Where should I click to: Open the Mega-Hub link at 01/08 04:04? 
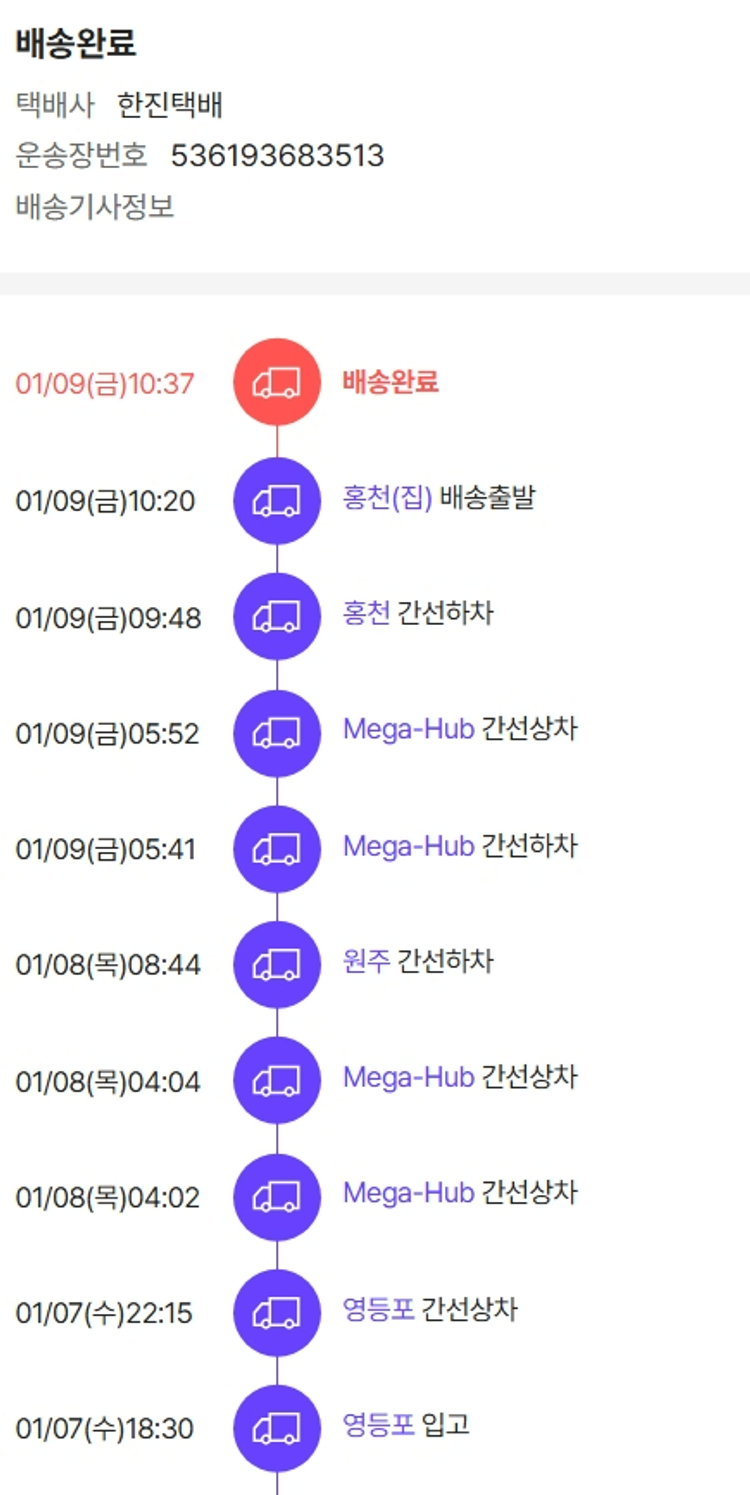[x=408, y=1078]
